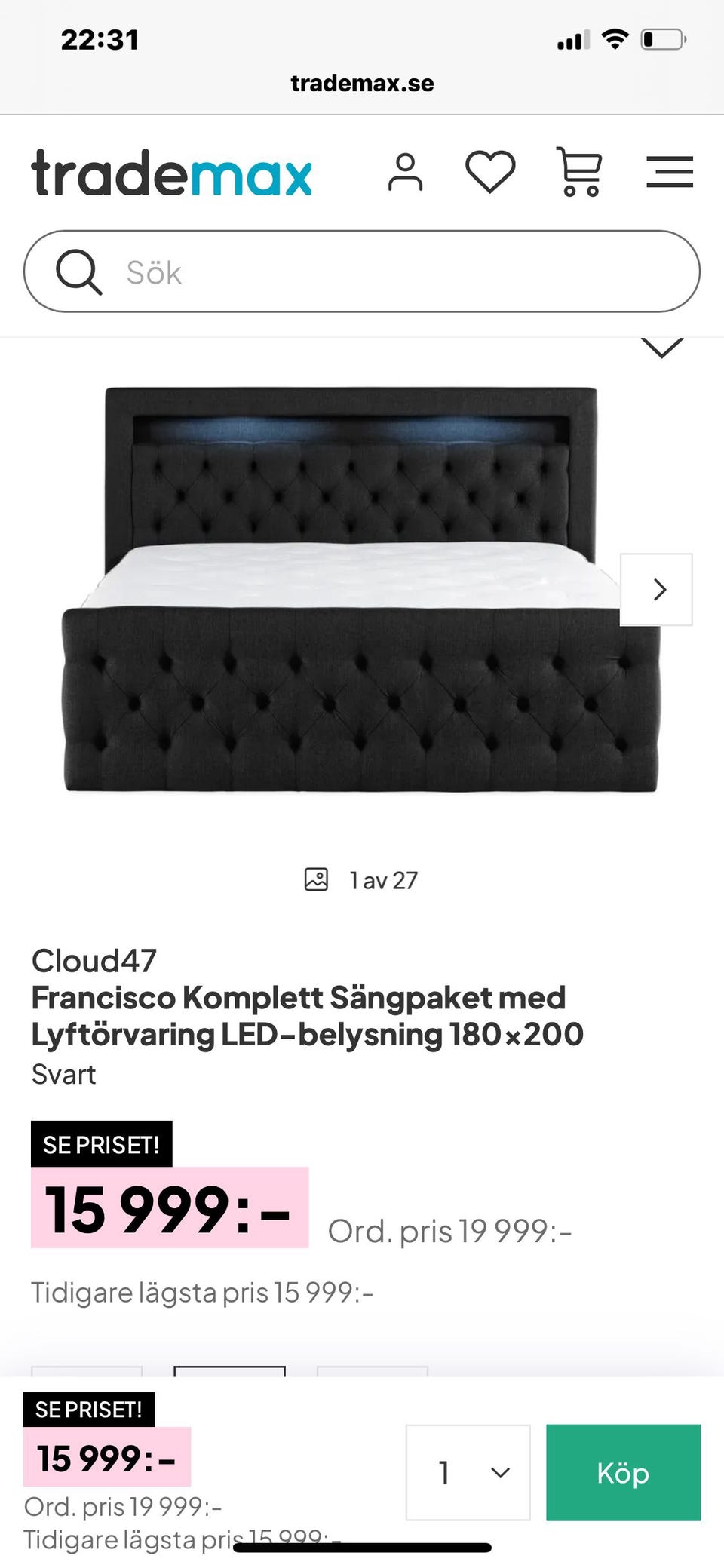Go to trademax home via logo
Viewport: 724px width, 1568px height.
(x=171, y=173)
